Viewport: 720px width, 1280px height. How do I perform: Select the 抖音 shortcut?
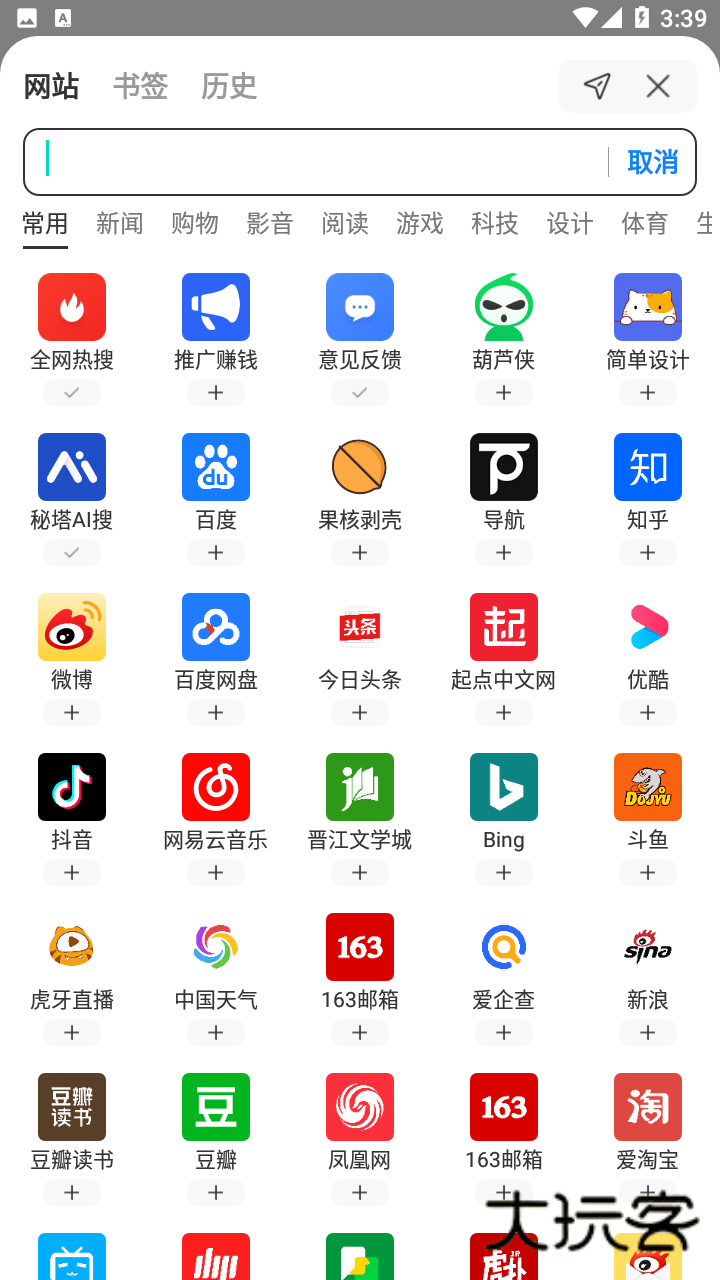71,787
